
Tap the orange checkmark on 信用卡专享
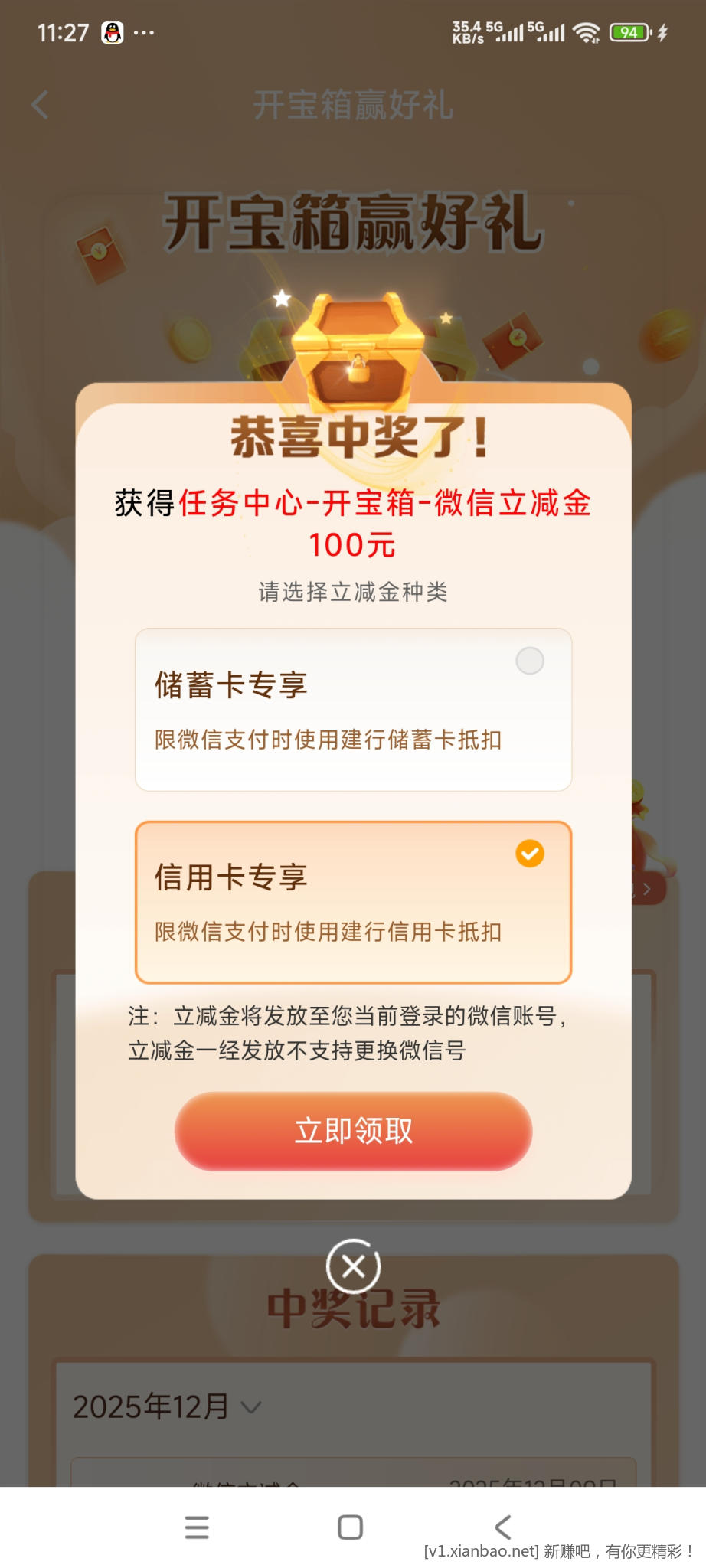tap(529, 852)
